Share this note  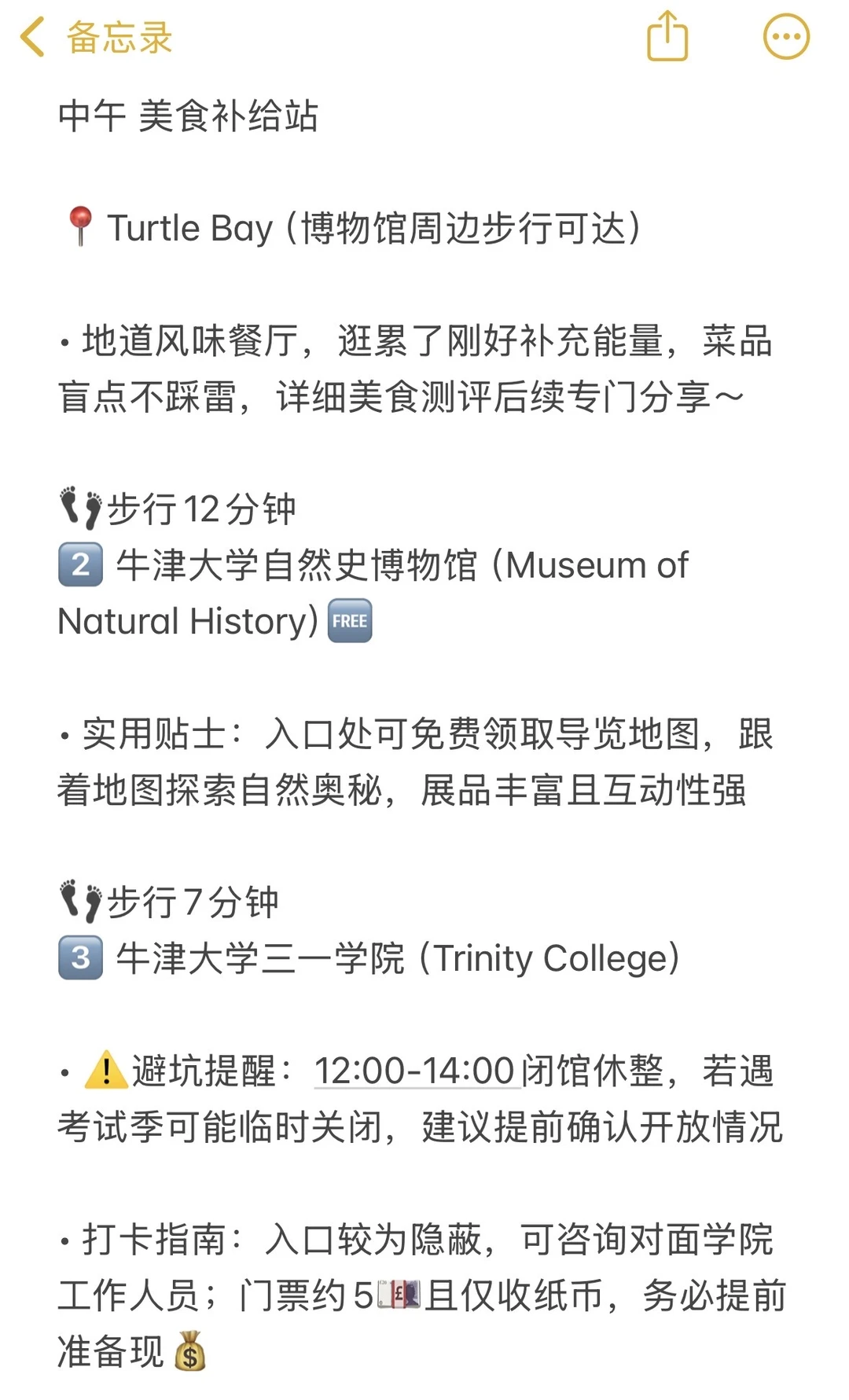[667, 35]
